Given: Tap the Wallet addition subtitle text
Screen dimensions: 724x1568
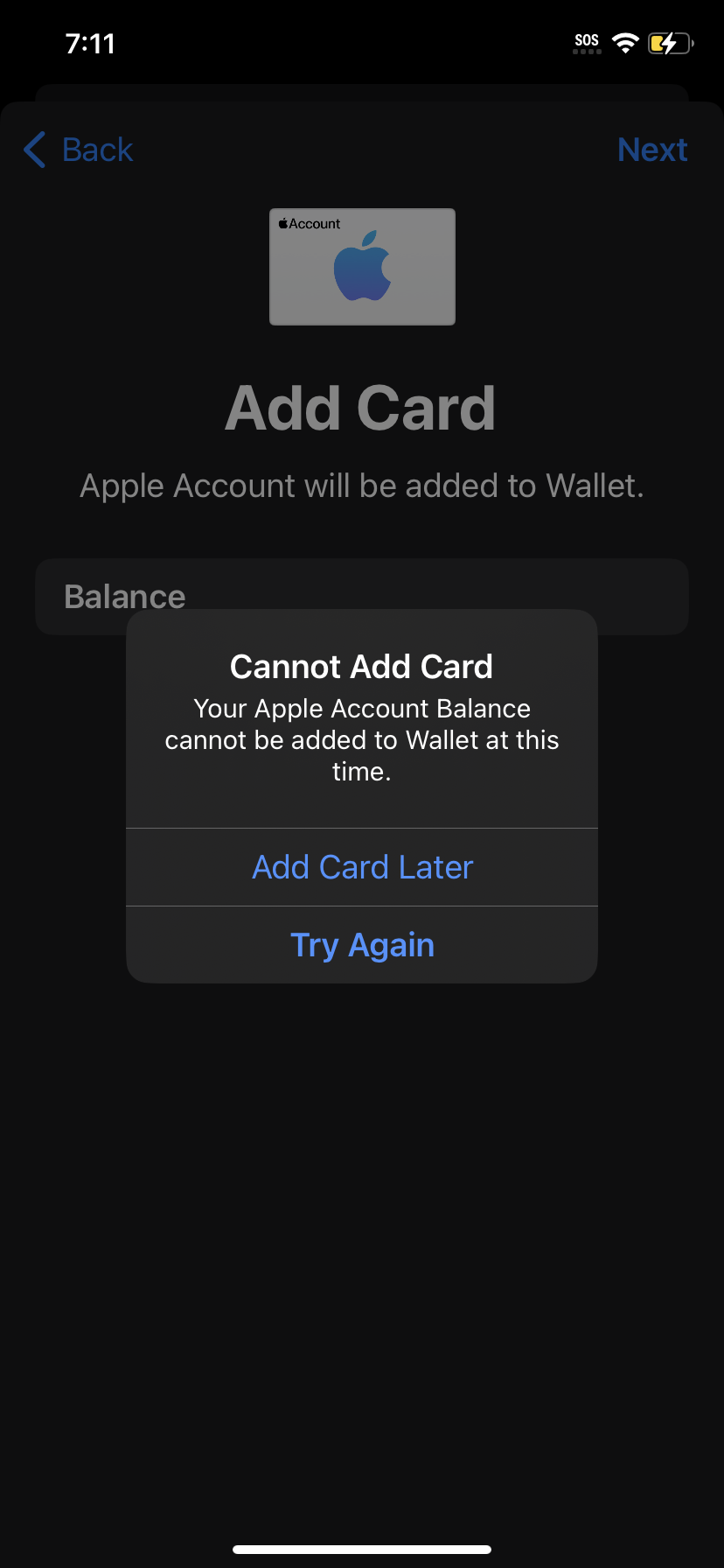Looking at the screenshot, I should point(362,485).
